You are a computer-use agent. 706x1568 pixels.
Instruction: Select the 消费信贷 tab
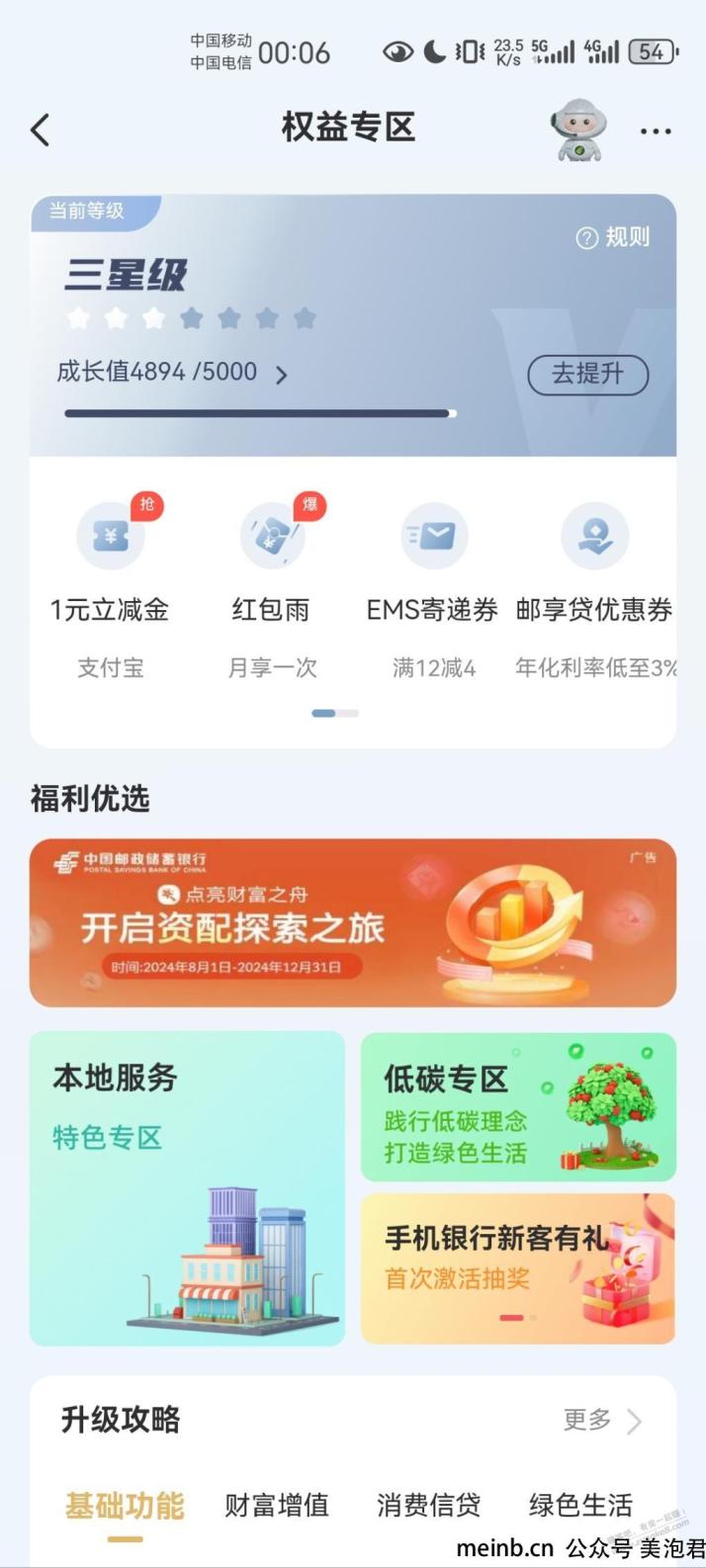click(x=429, y=1506)
